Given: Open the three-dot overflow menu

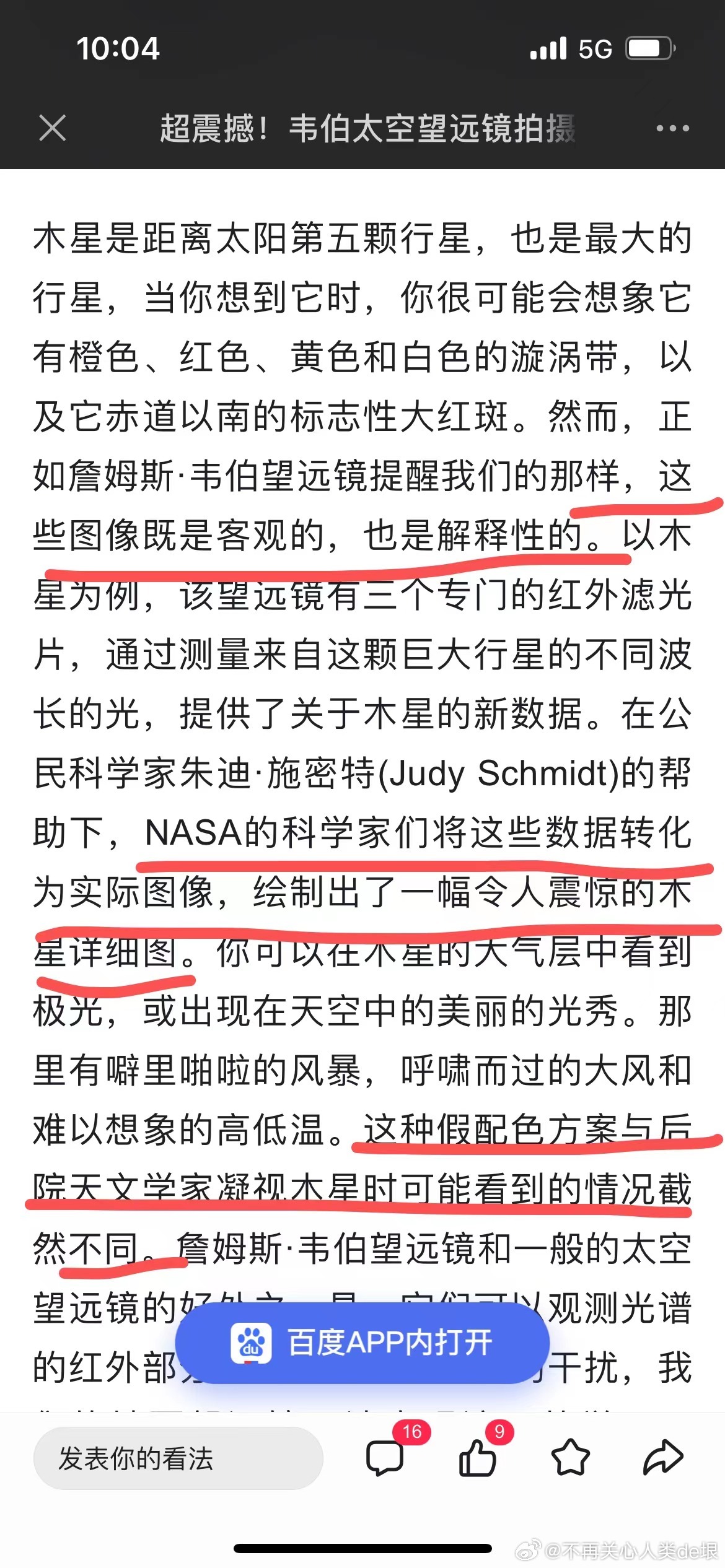Looking at the screenshot, I should tap(672, 128).
